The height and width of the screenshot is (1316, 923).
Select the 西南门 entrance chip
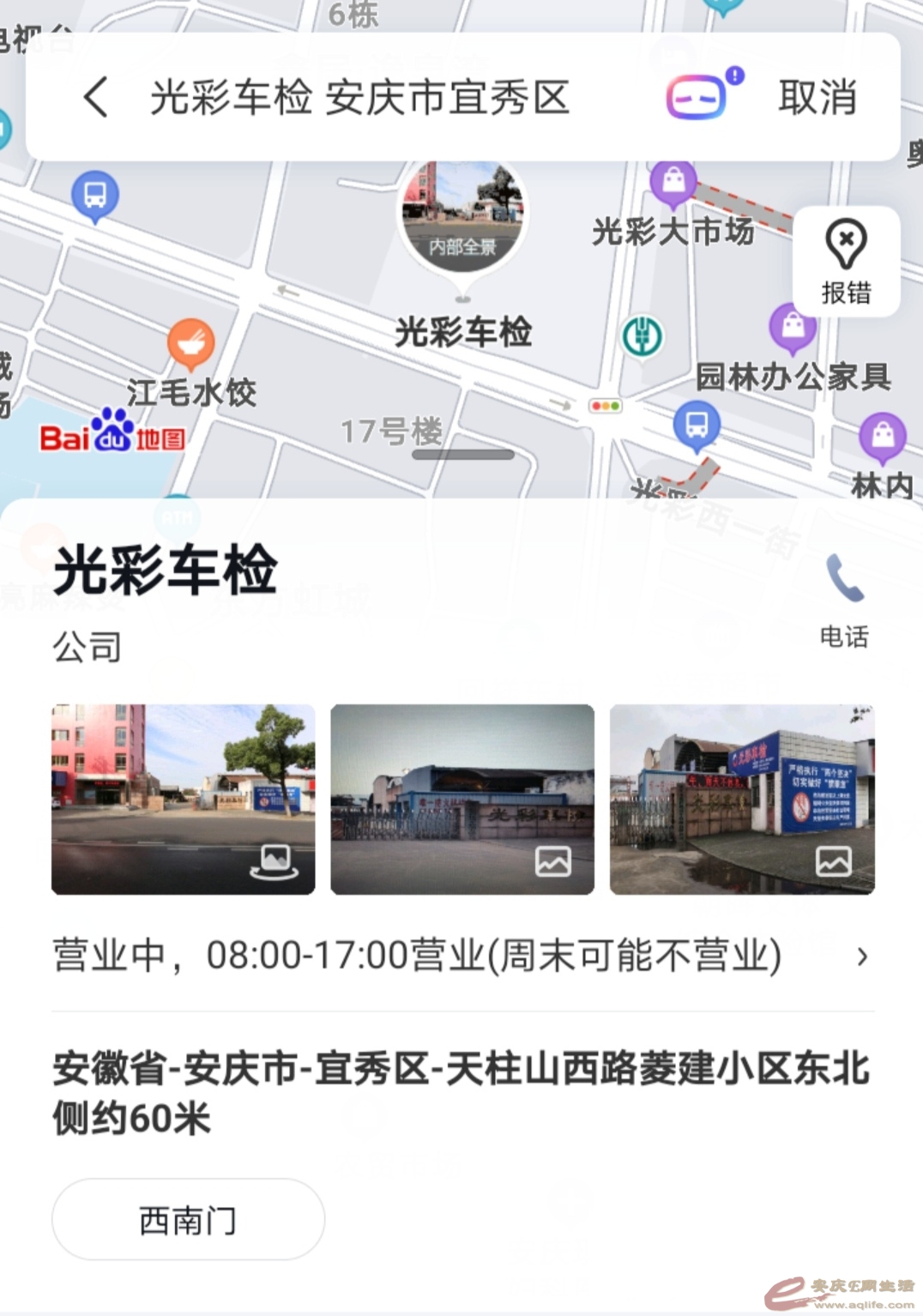pos(188,1219)
